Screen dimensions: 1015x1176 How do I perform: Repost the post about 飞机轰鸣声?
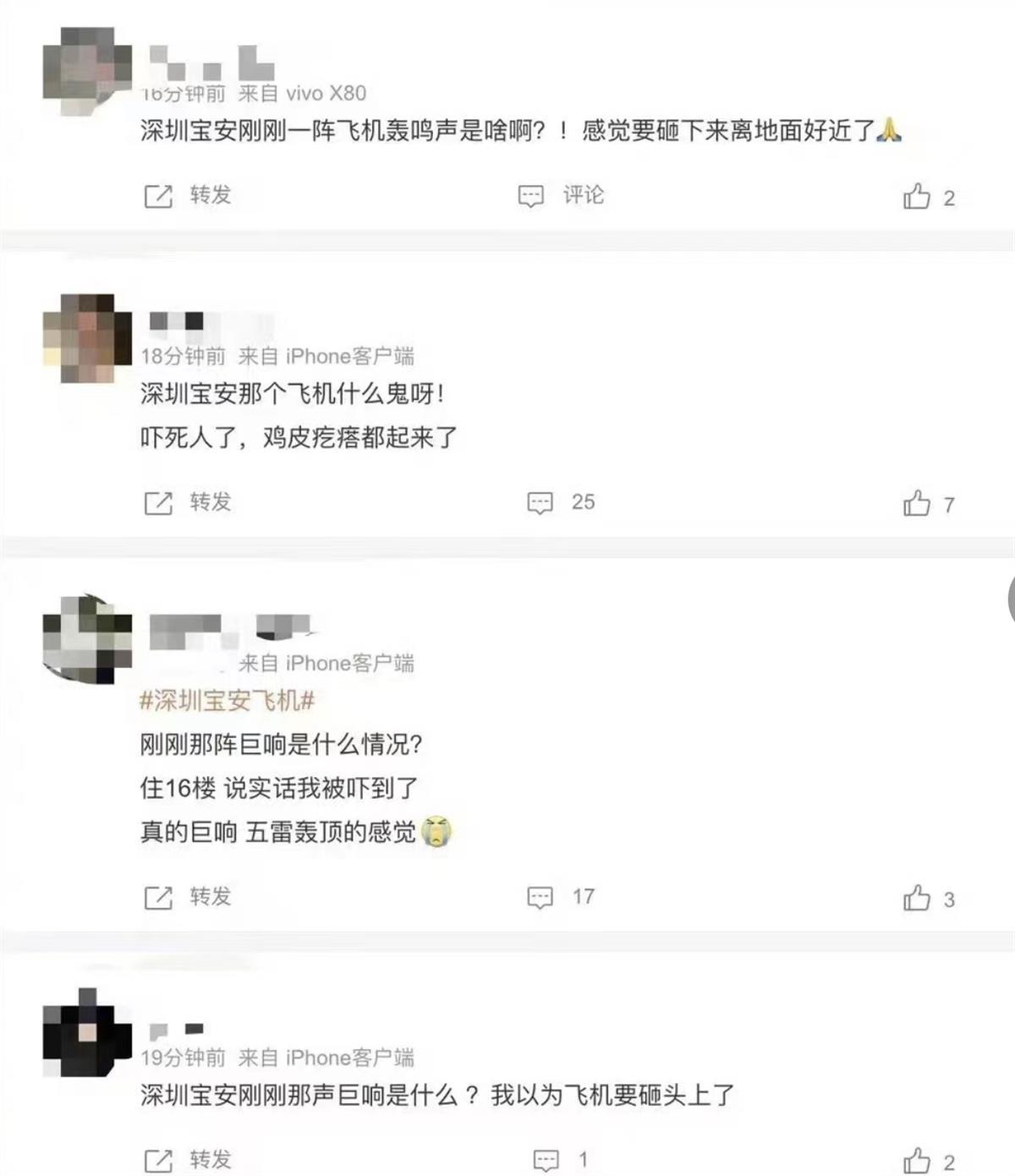[x=187, y=196]
